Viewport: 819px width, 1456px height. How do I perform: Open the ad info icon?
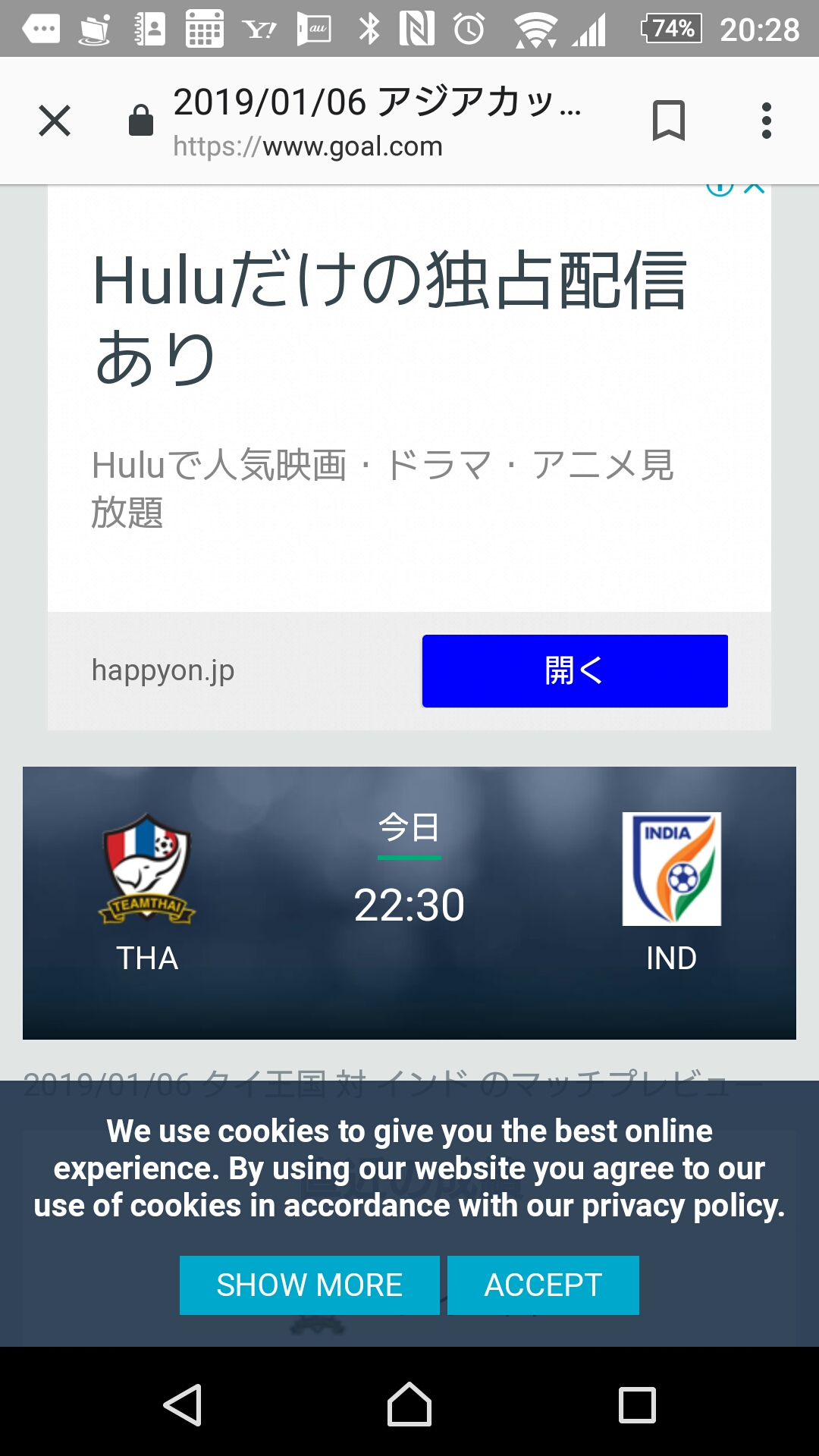[x=719, y=188]
